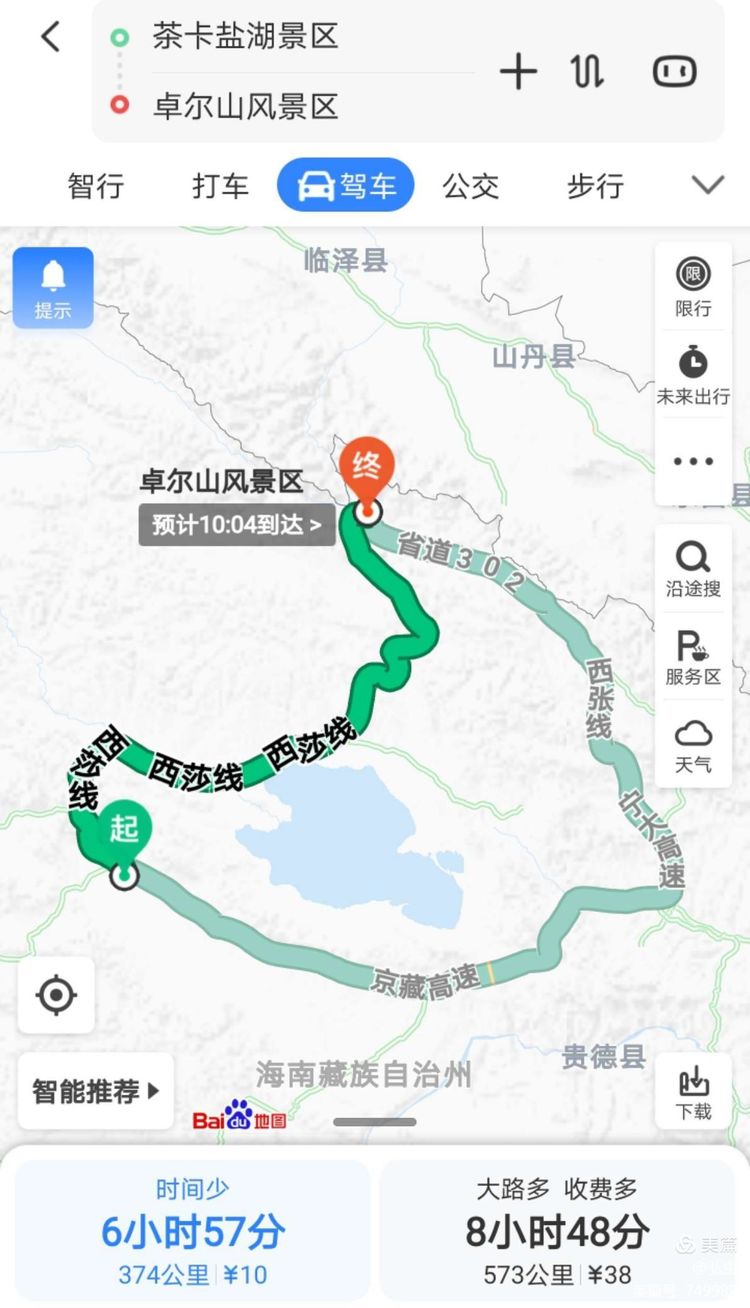Add a waypoint with the plus button

(518, 71)
